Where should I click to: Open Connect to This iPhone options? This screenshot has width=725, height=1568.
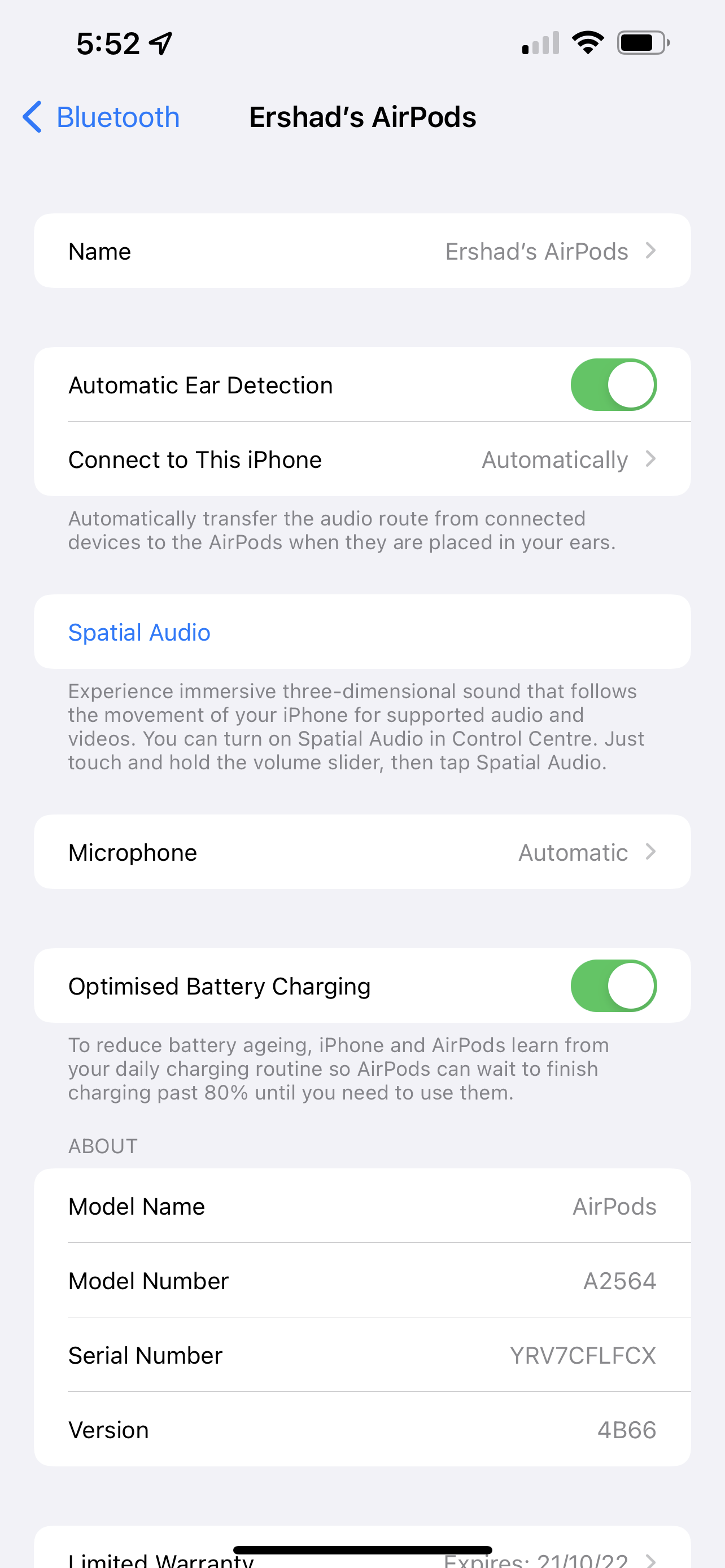point(362,459)
